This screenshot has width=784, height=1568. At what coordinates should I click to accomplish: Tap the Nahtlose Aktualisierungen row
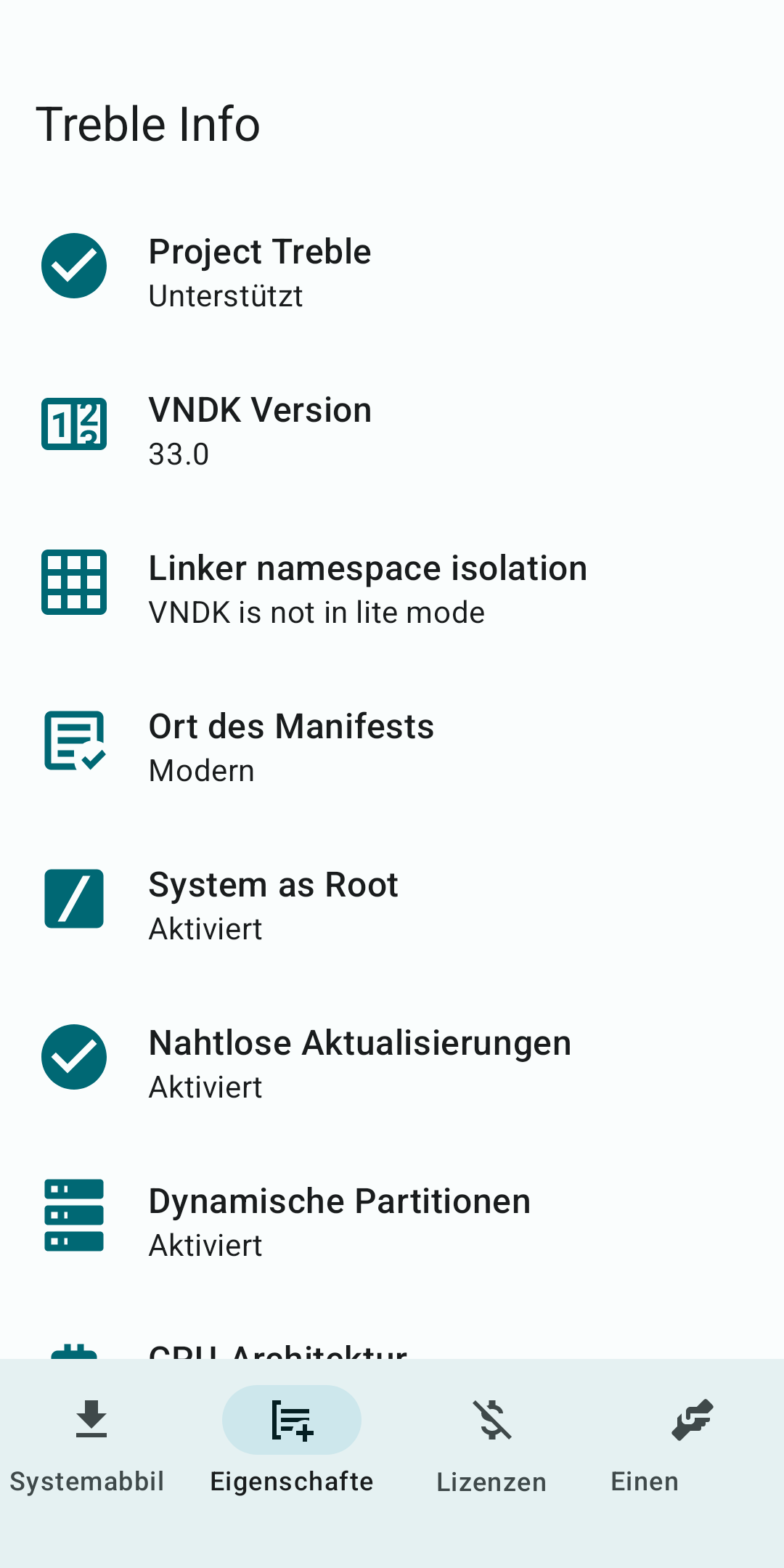click(392, 1063)
